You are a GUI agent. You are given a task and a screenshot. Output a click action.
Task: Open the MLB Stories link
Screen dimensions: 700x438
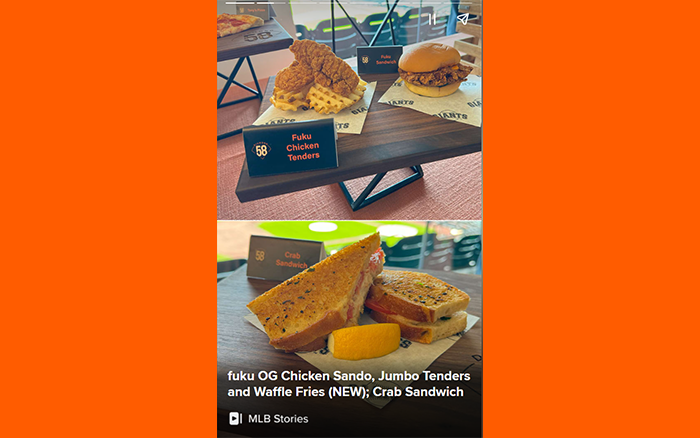pyautogui.click(x=269, y=419)
